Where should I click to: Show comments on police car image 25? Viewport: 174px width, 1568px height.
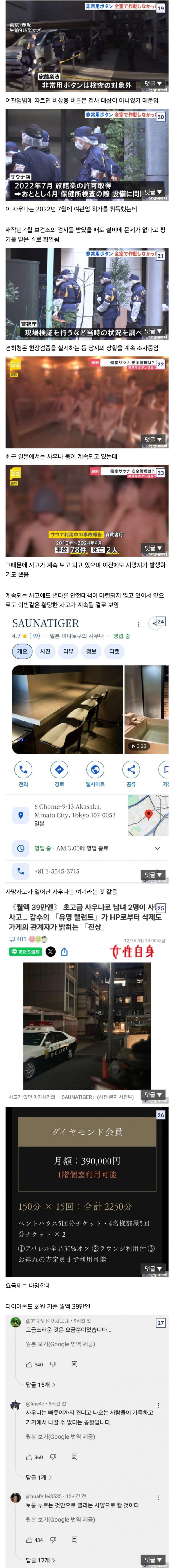153,1095
